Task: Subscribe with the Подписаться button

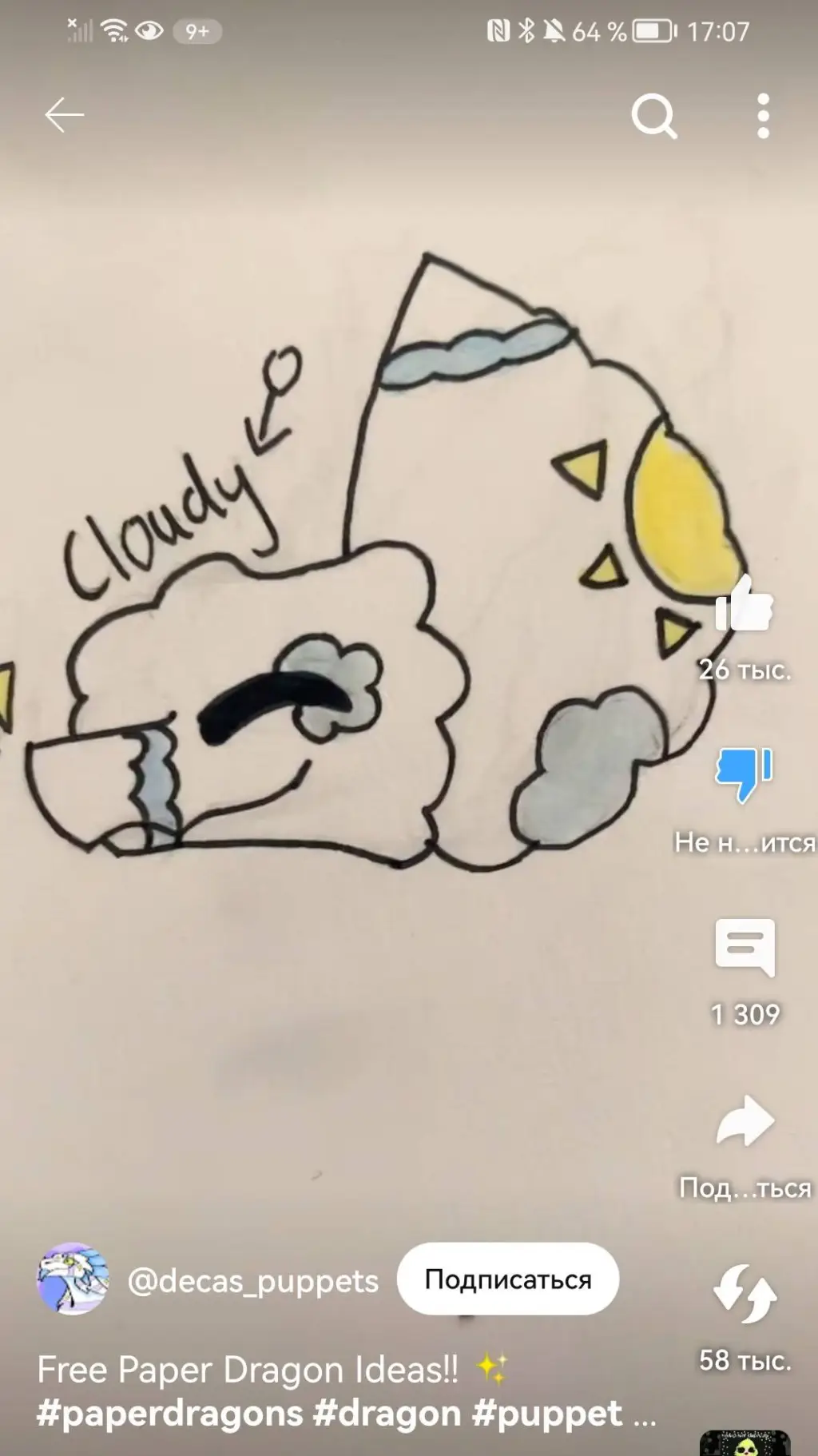Action: (508, 1279)
